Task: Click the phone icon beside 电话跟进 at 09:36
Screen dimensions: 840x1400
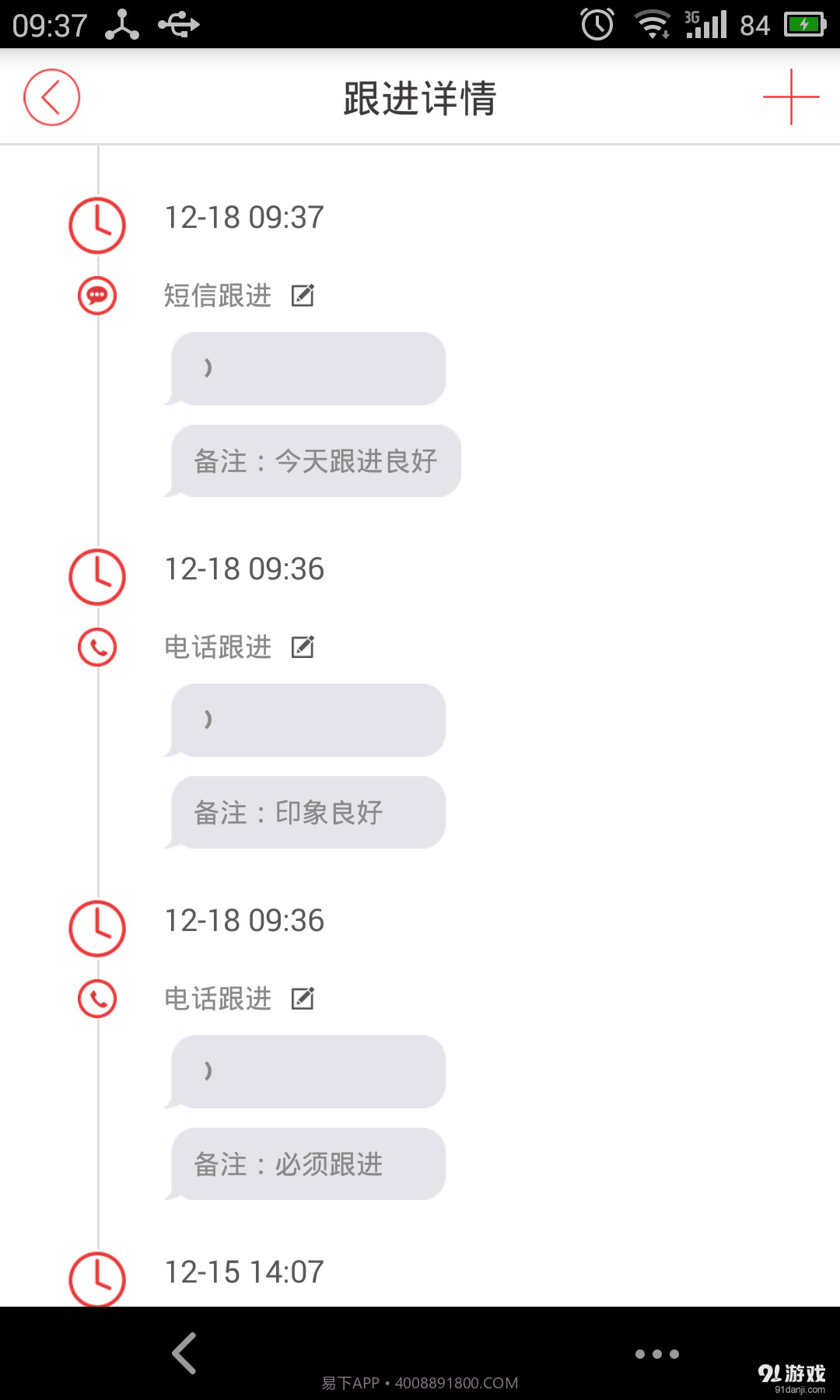Action: click(96, 646)
